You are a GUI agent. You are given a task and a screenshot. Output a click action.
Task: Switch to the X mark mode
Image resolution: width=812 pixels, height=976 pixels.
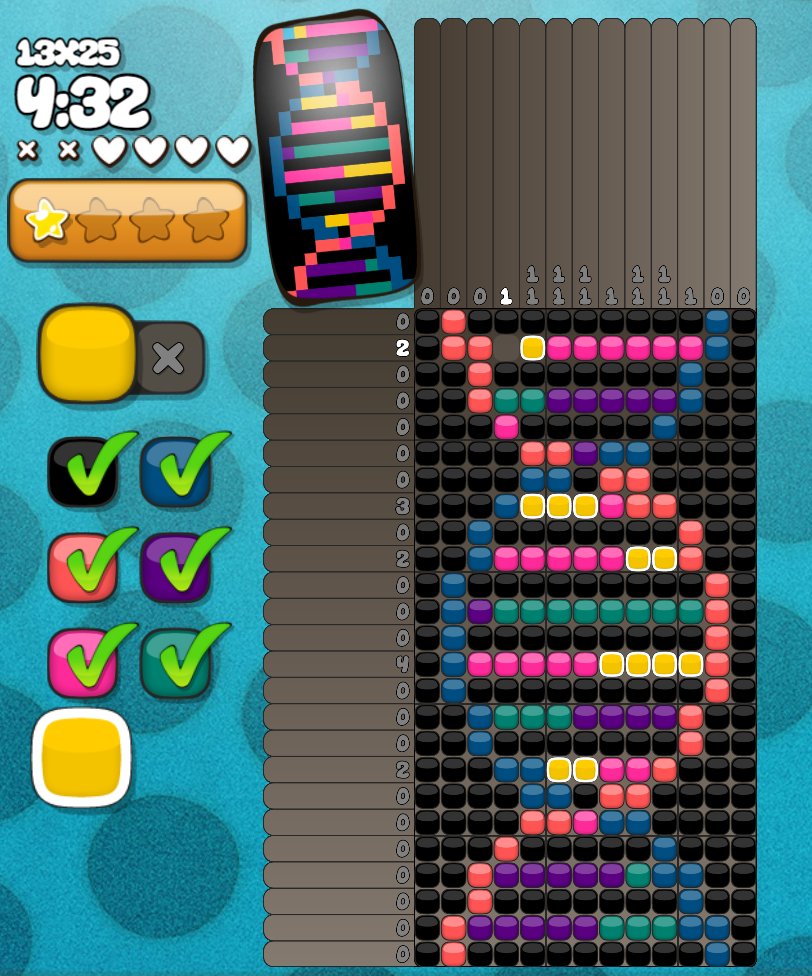[x=169, y=357]
